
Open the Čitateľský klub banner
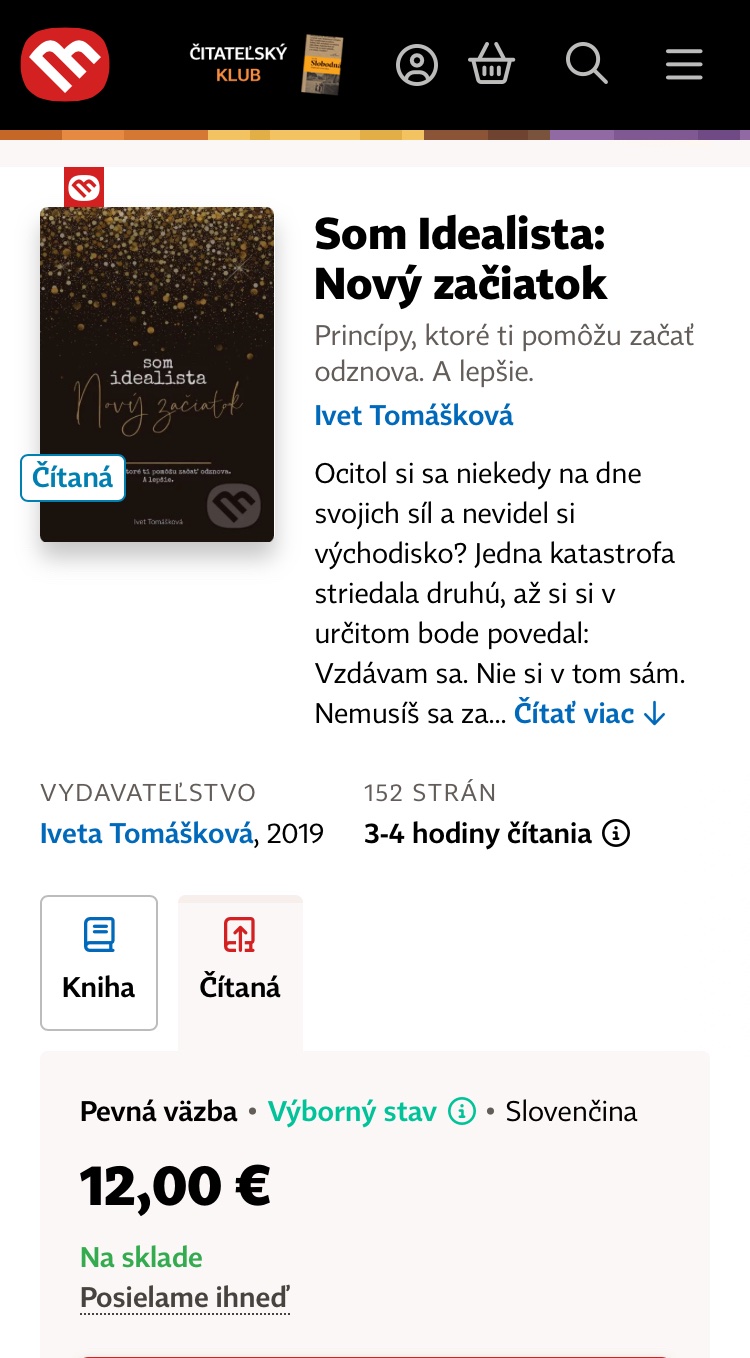pyautogui.click(x=266, y=65)
